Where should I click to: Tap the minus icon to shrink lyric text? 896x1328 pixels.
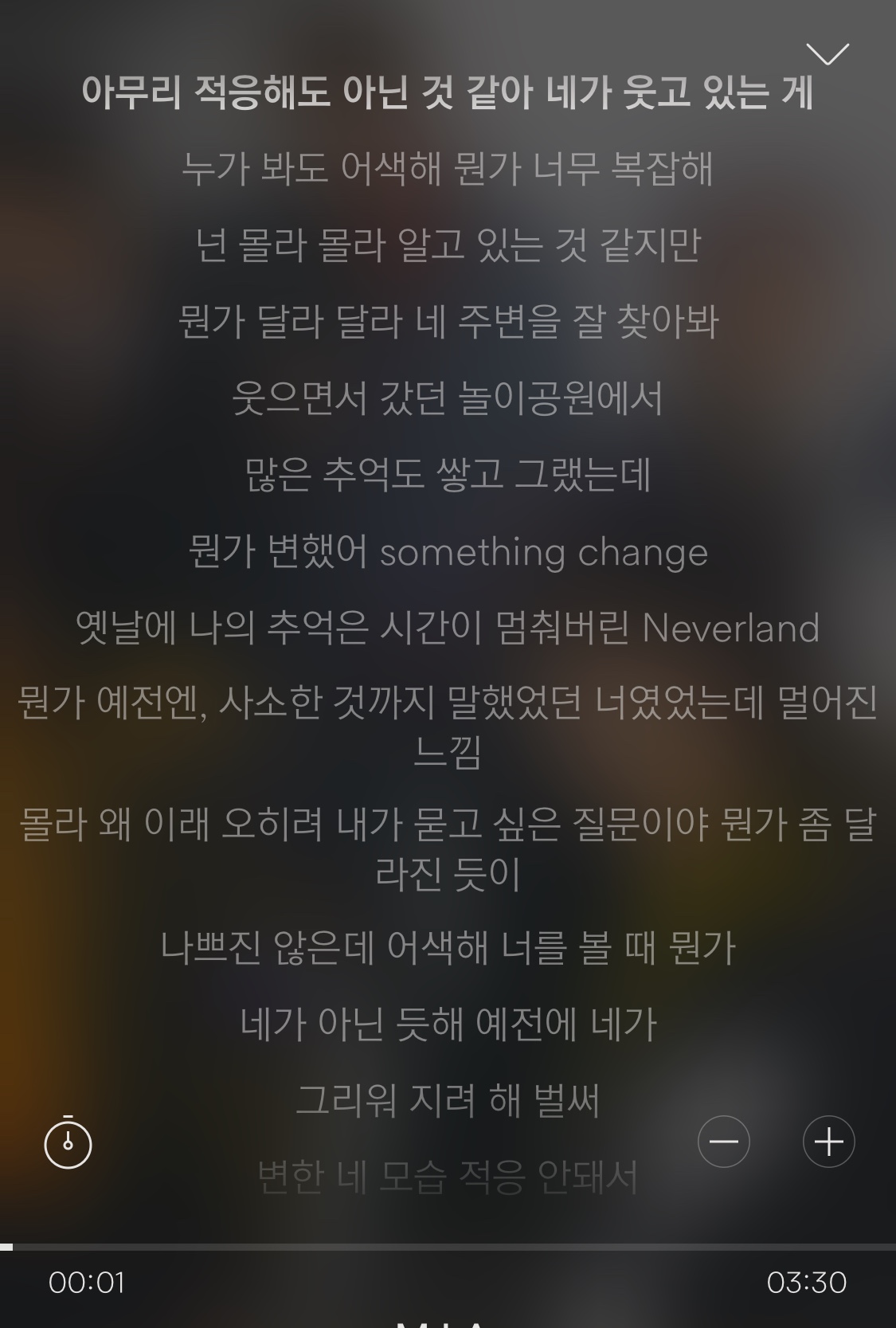coord(724,1142)
